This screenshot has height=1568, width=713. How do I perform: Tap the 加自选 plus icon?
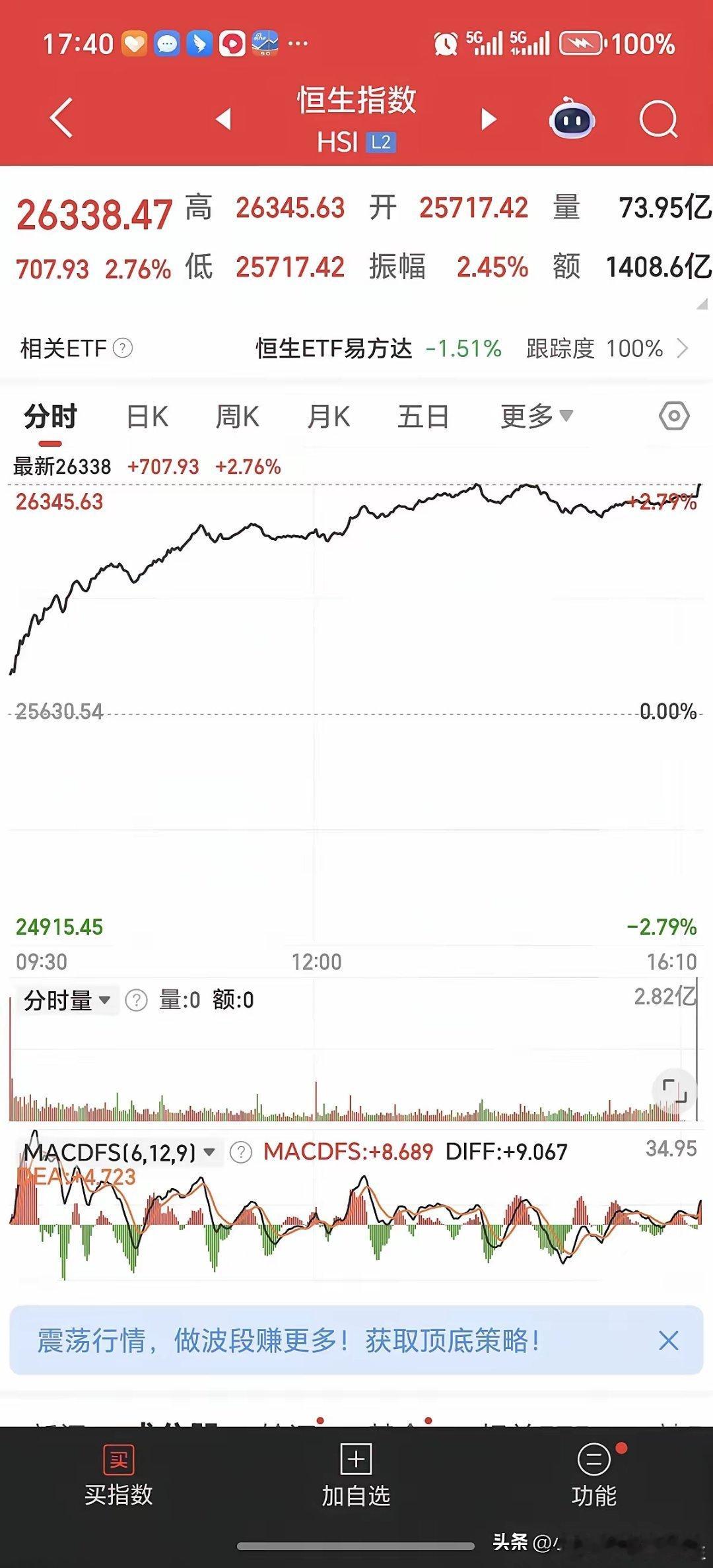click(356, 1460)
